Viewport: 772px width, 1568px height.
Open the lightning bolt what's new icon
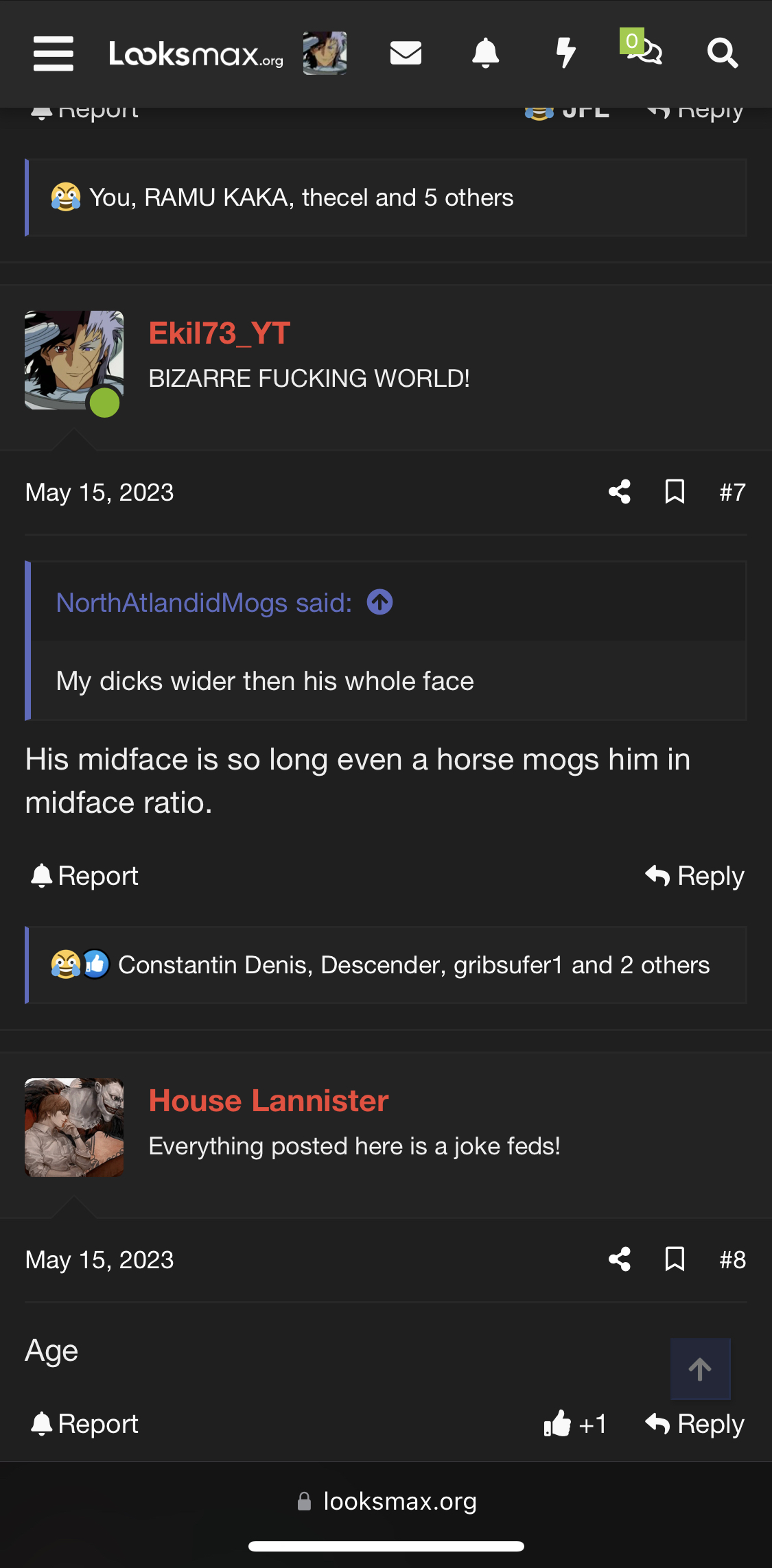coord(565,54)
